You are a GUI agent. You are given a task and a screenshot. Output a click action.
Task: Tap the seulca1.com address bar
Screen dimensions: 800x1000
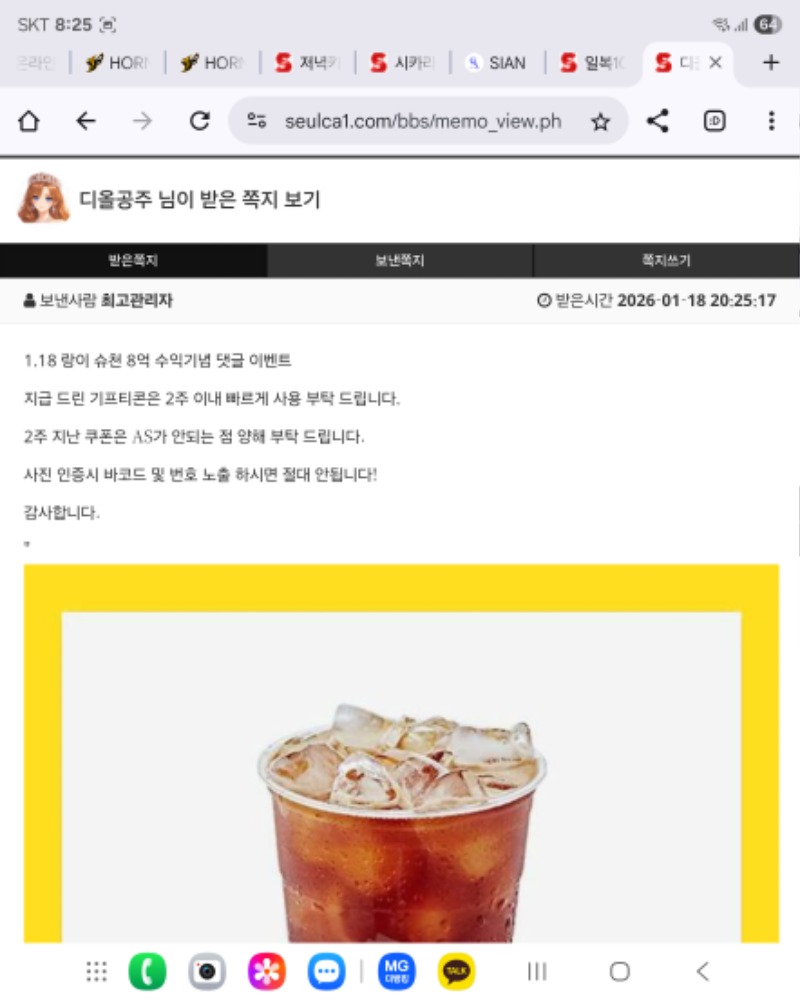pyautogui.click(x=422, y=121)
